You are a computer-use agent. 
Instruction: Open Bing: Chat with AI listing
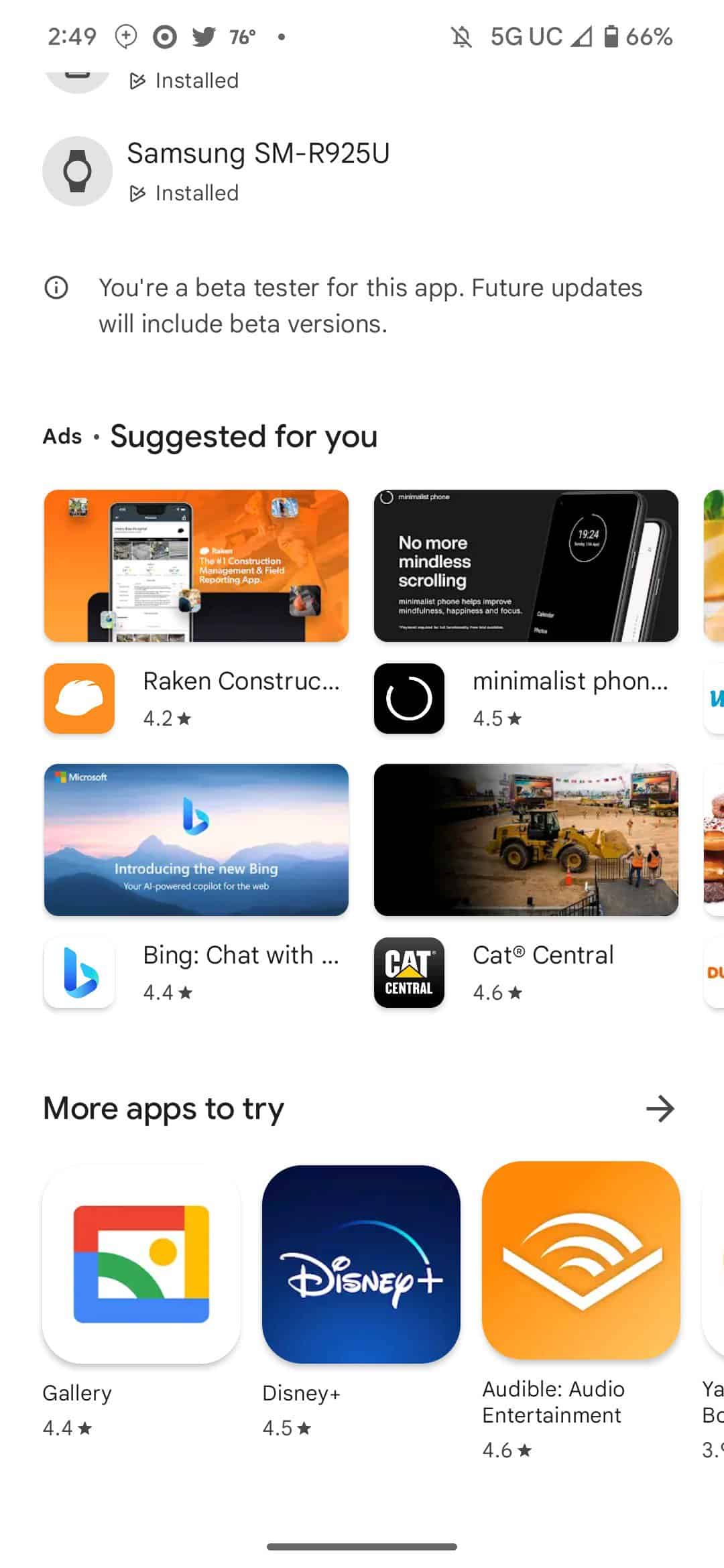point(196,971)
